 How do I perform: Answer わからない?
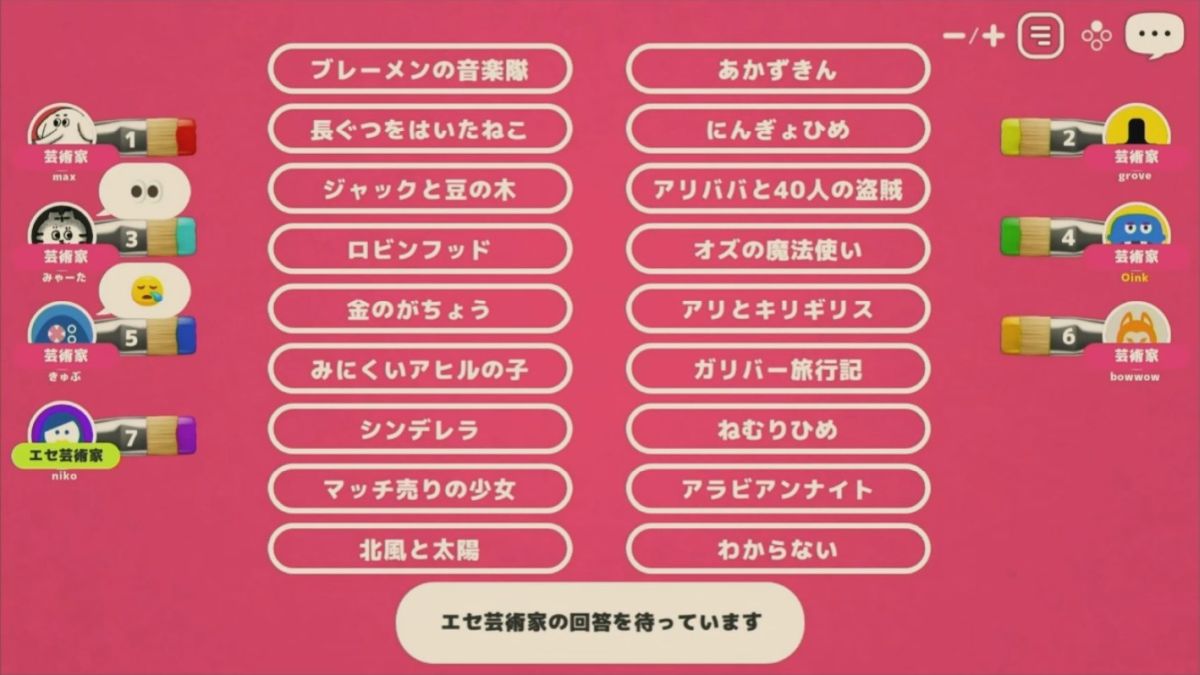tap(778, 550)
